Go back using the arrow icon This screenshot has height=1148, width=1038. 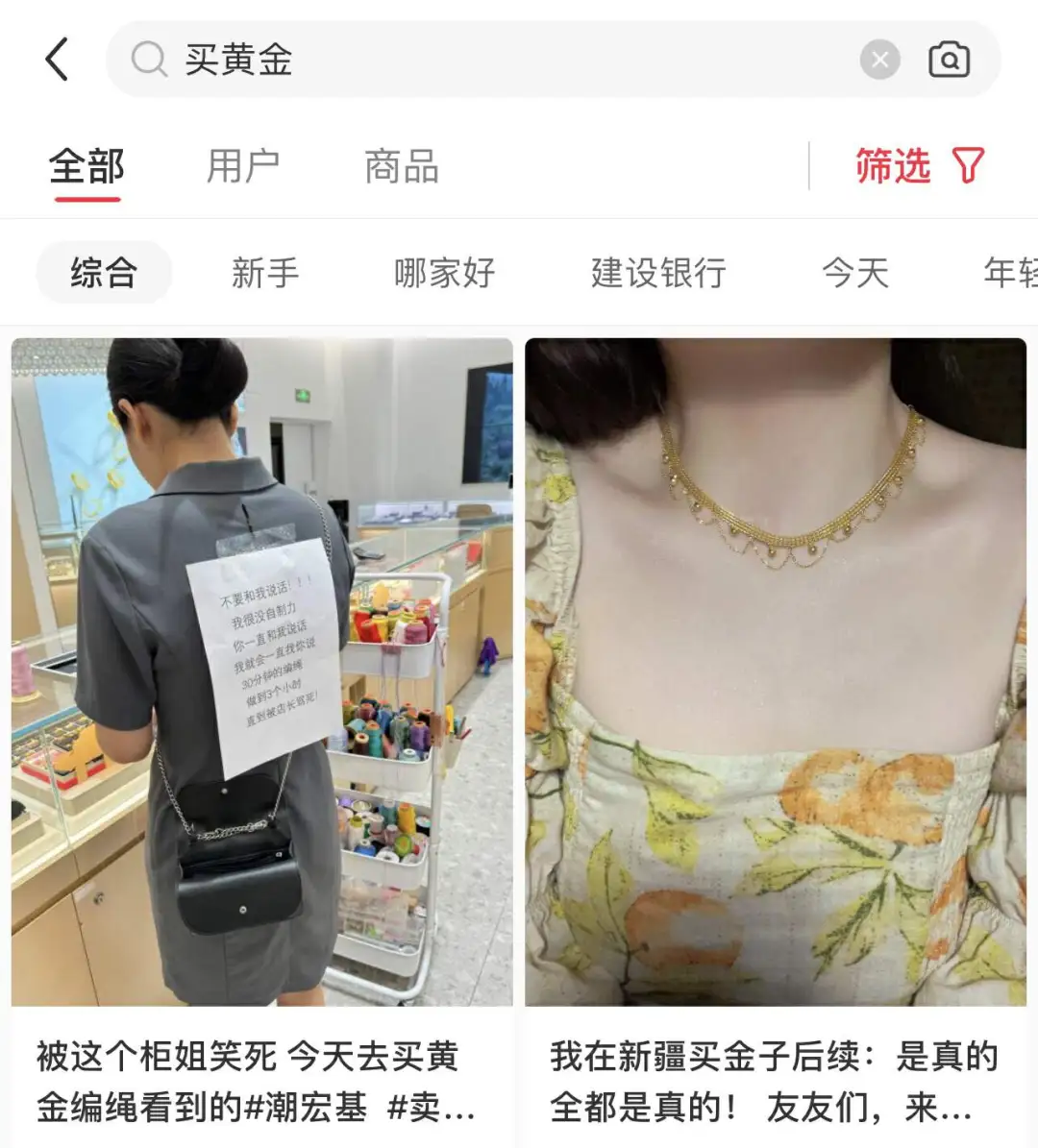(58, 60)
